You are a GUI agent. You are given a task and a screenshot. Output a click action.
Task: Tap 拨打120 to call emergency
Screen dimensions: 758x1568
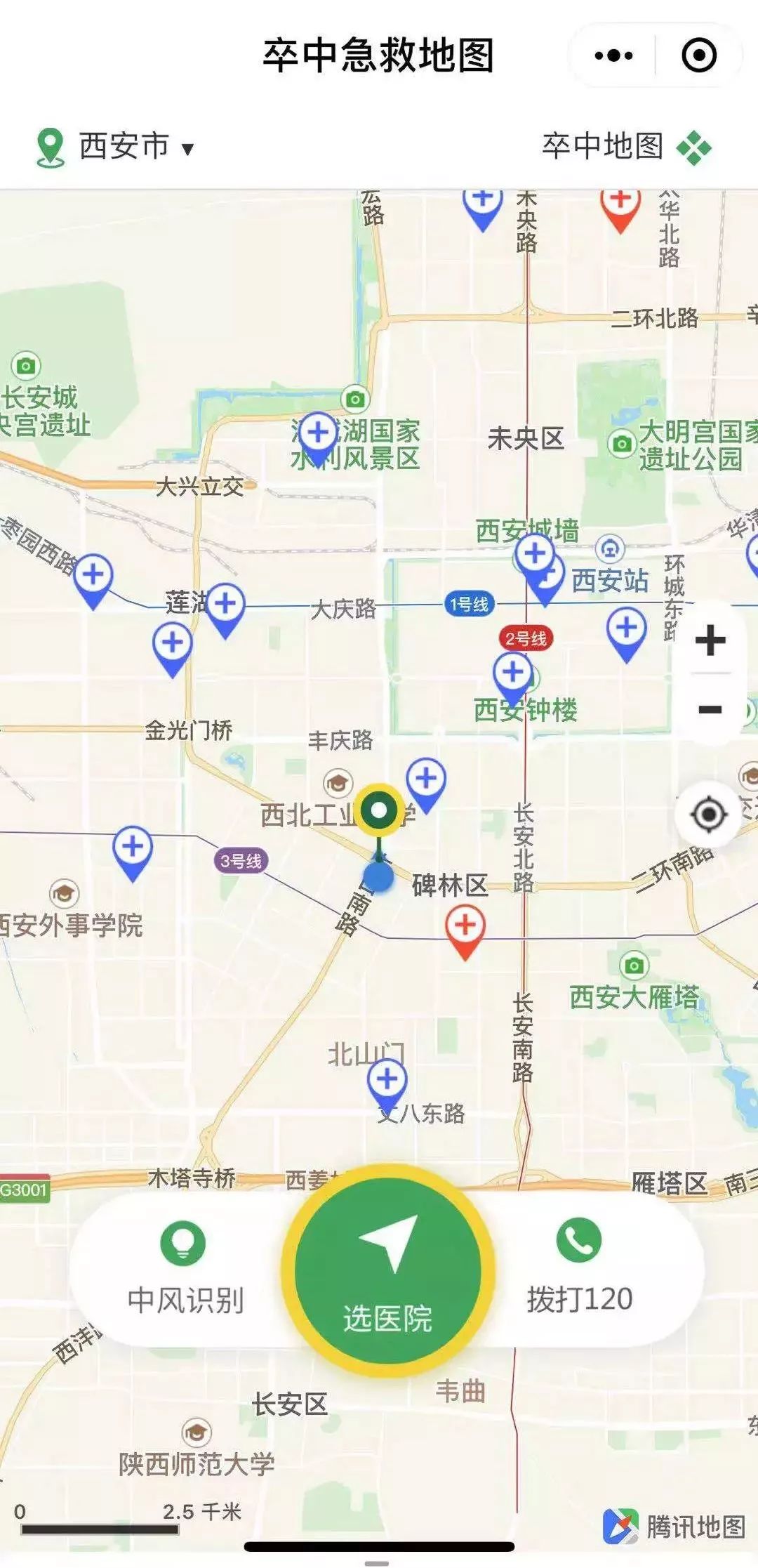579,1267
